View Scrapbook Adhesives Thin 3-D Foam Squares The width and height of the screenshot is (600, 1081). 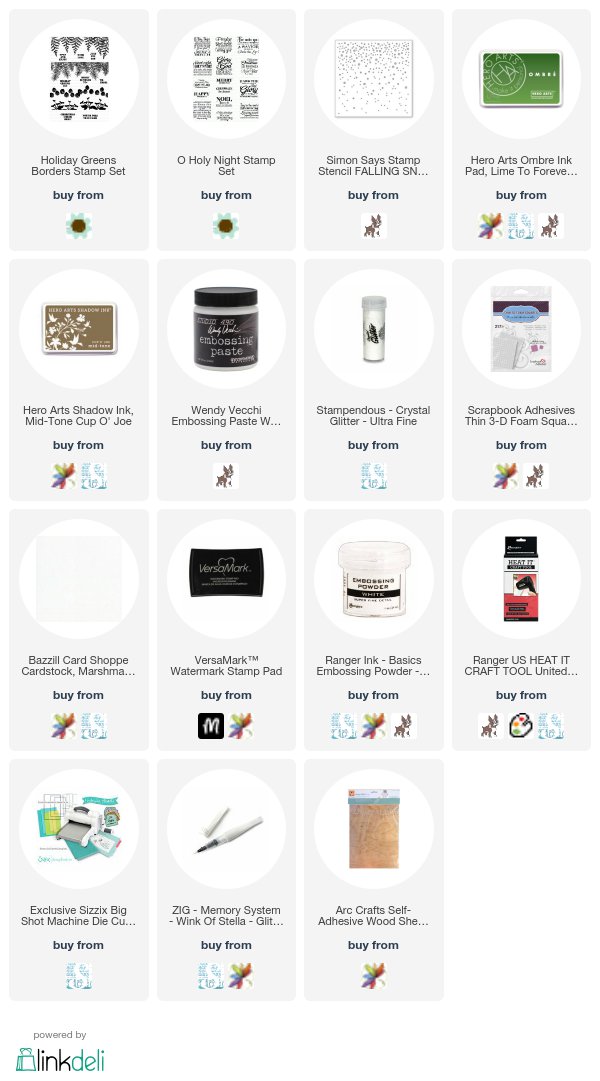pos(521,416)
